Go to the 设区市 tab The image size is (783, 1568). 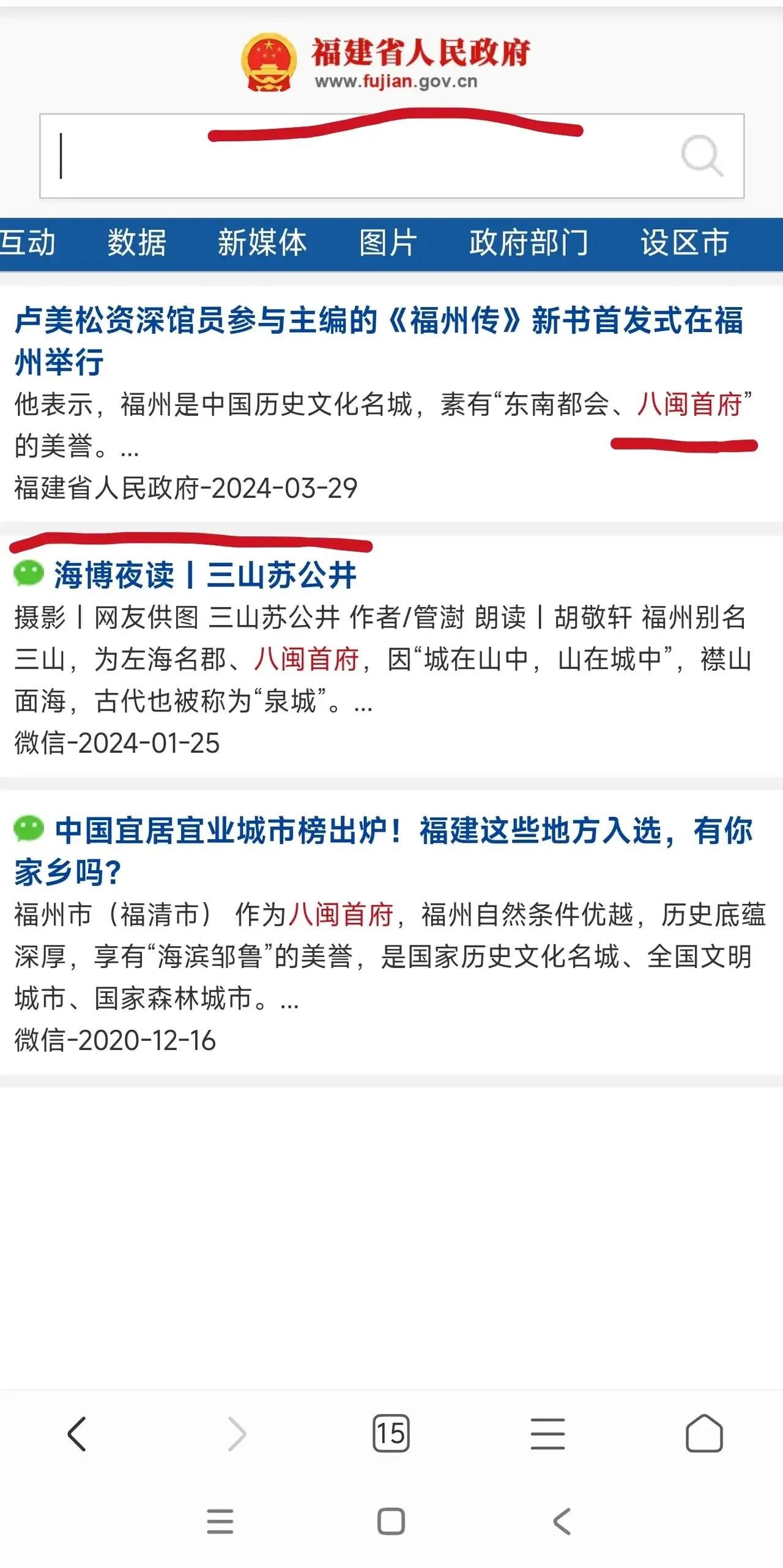pos(685,243)
